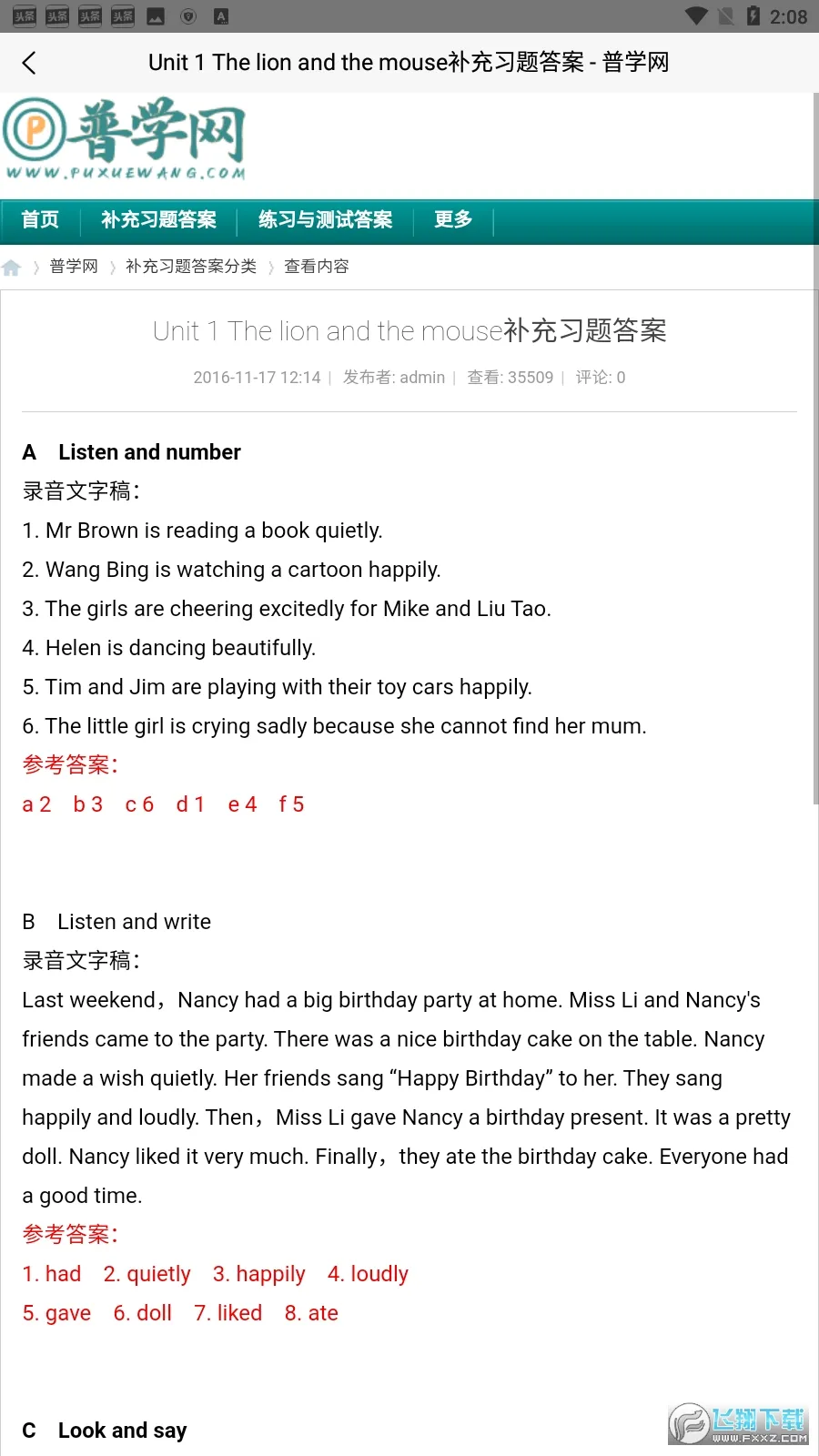Viewport: 819px width, 1456px height.
Task: Open the 补充习题答案分类 breadcrumb link
Action: click(x=191, y=267)
